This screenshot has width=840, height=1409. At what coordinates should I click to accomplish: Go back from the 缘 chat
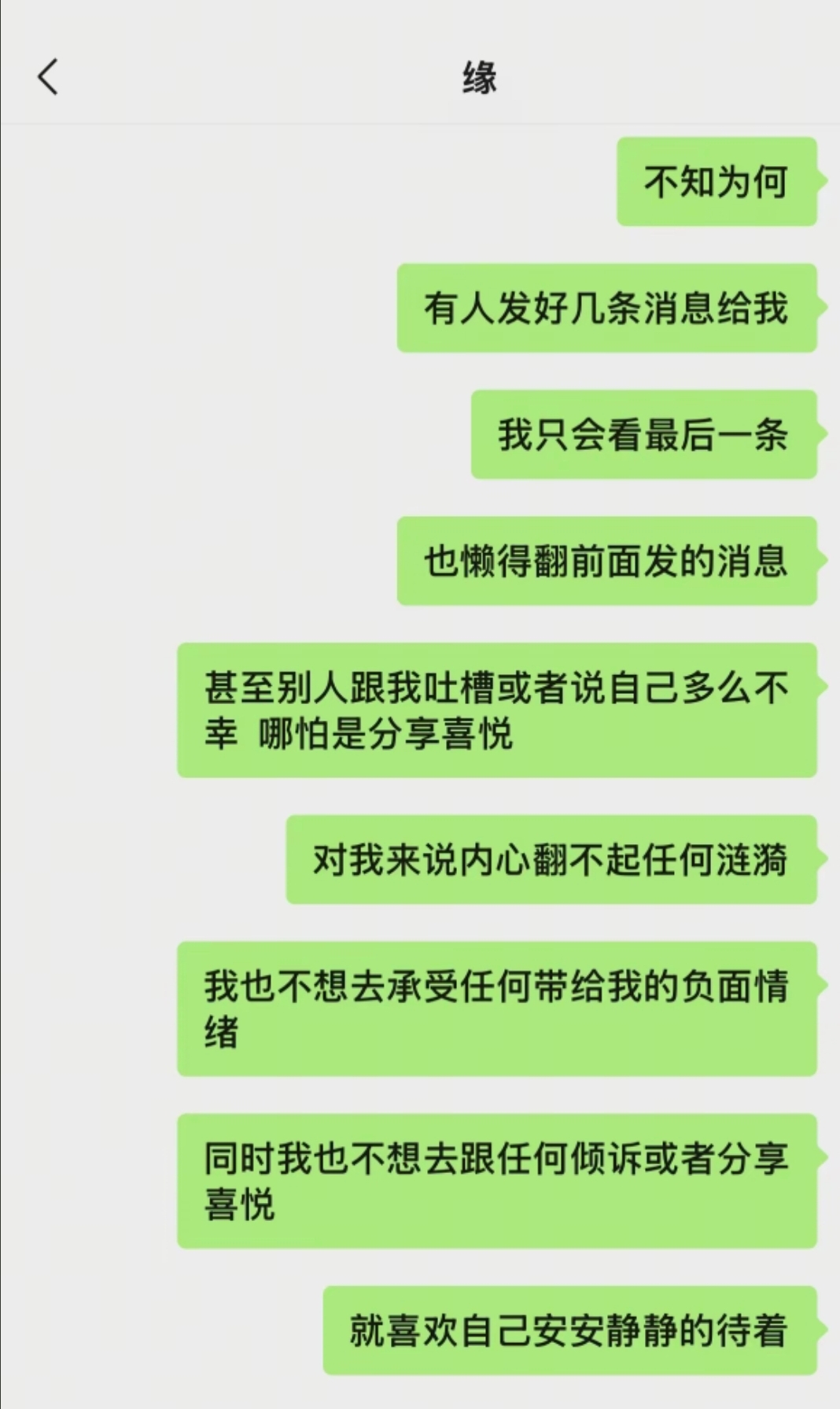point(48,77)
